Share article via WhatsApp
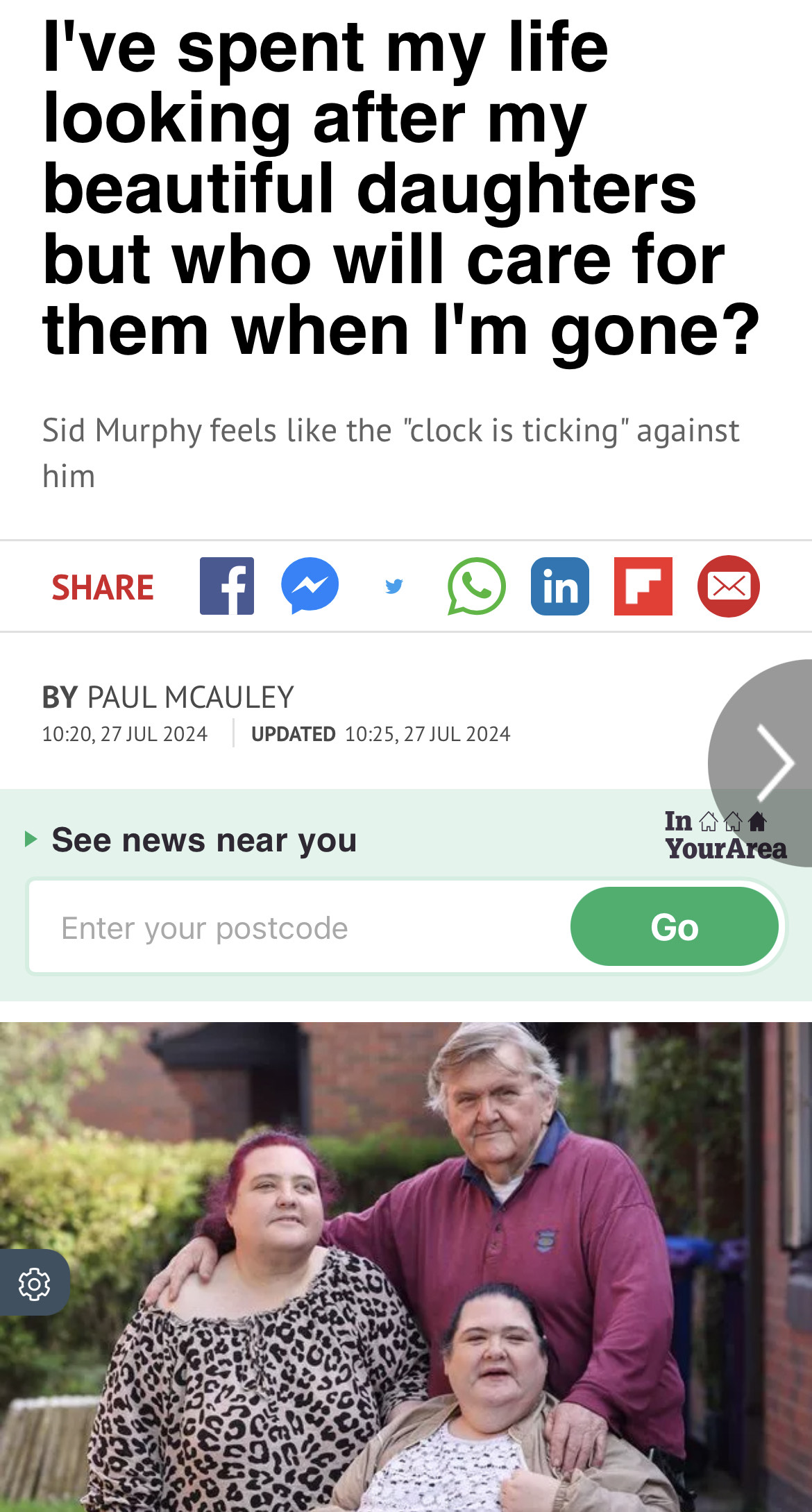This screenshot has width=812, height=1512. click(476, 586)
